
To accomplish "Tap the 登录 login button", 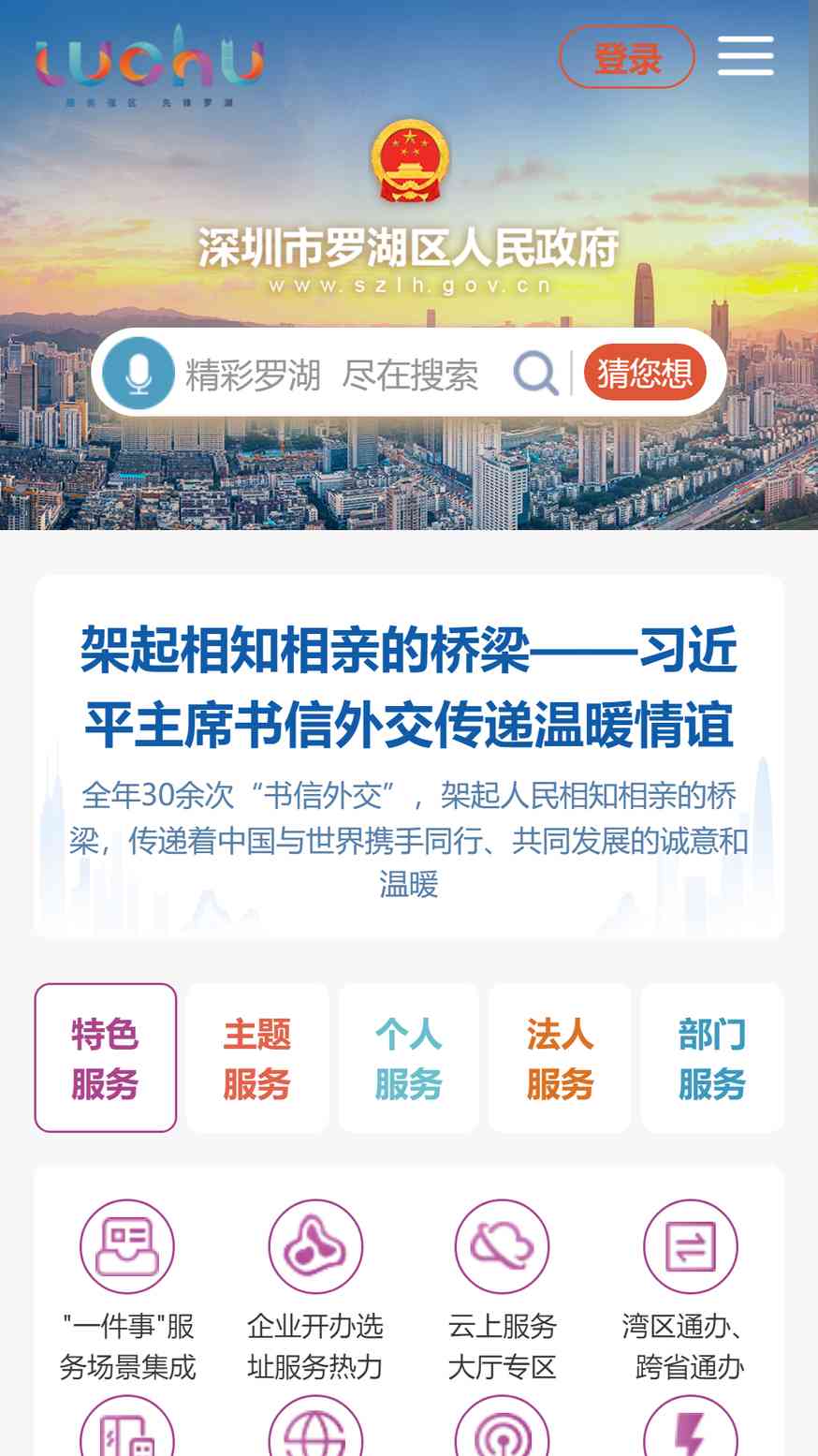I will (x=627, y=58).
